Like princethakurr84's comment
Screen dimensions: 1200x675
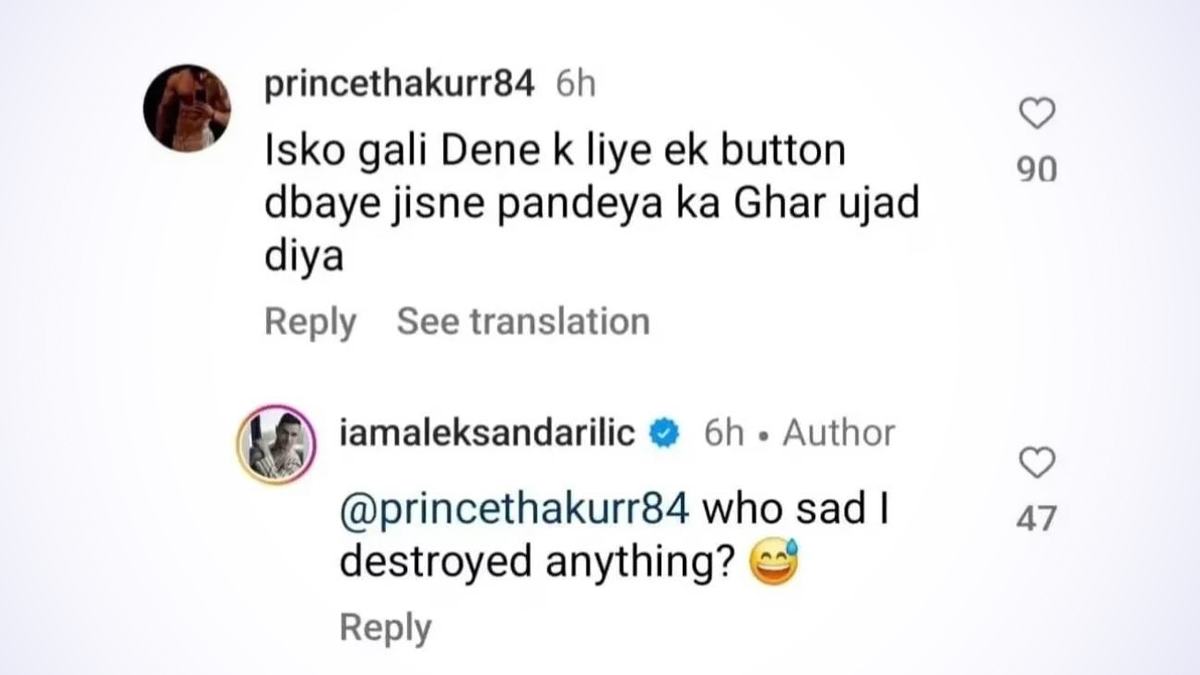[1038, 116]
